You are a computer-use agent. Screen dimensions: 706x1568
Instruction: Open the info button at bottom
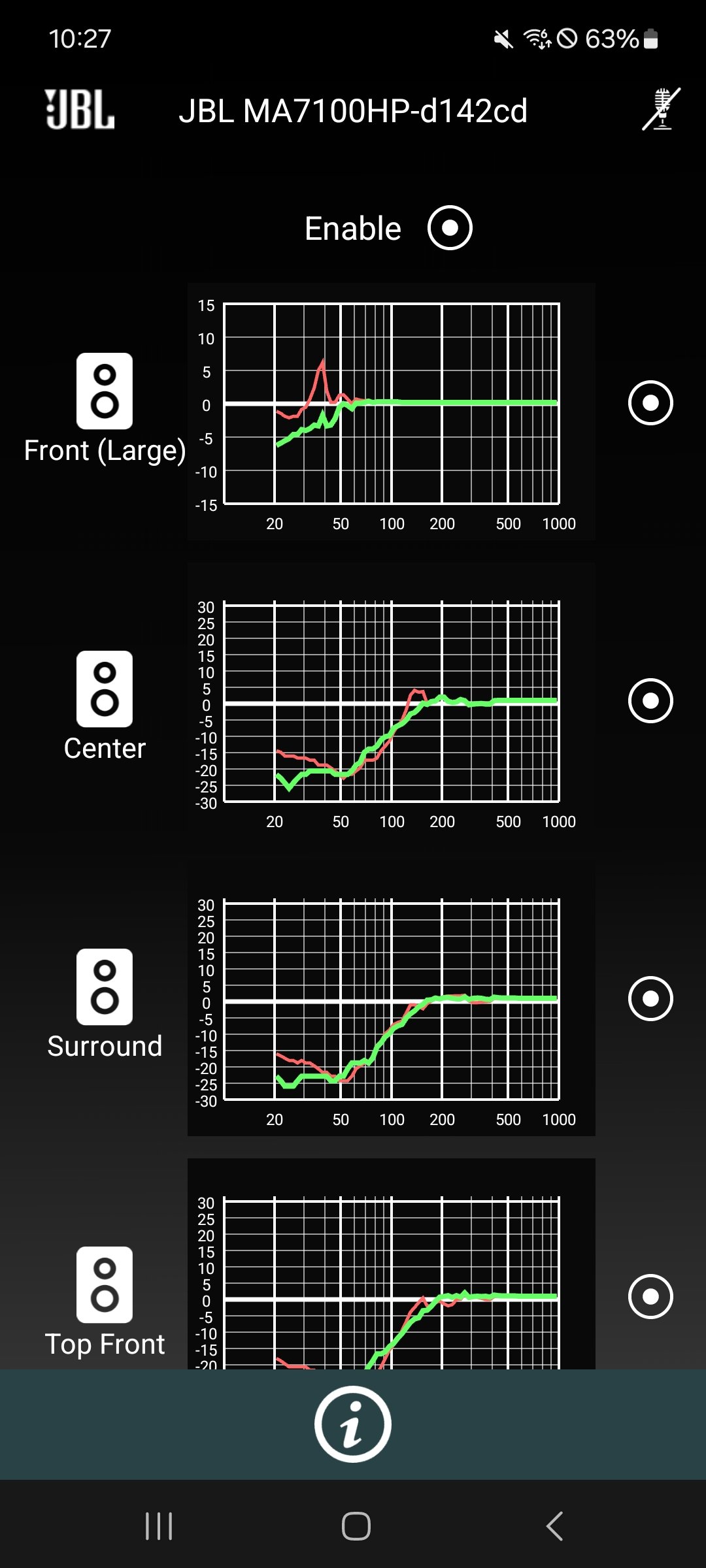point(353,1424)
